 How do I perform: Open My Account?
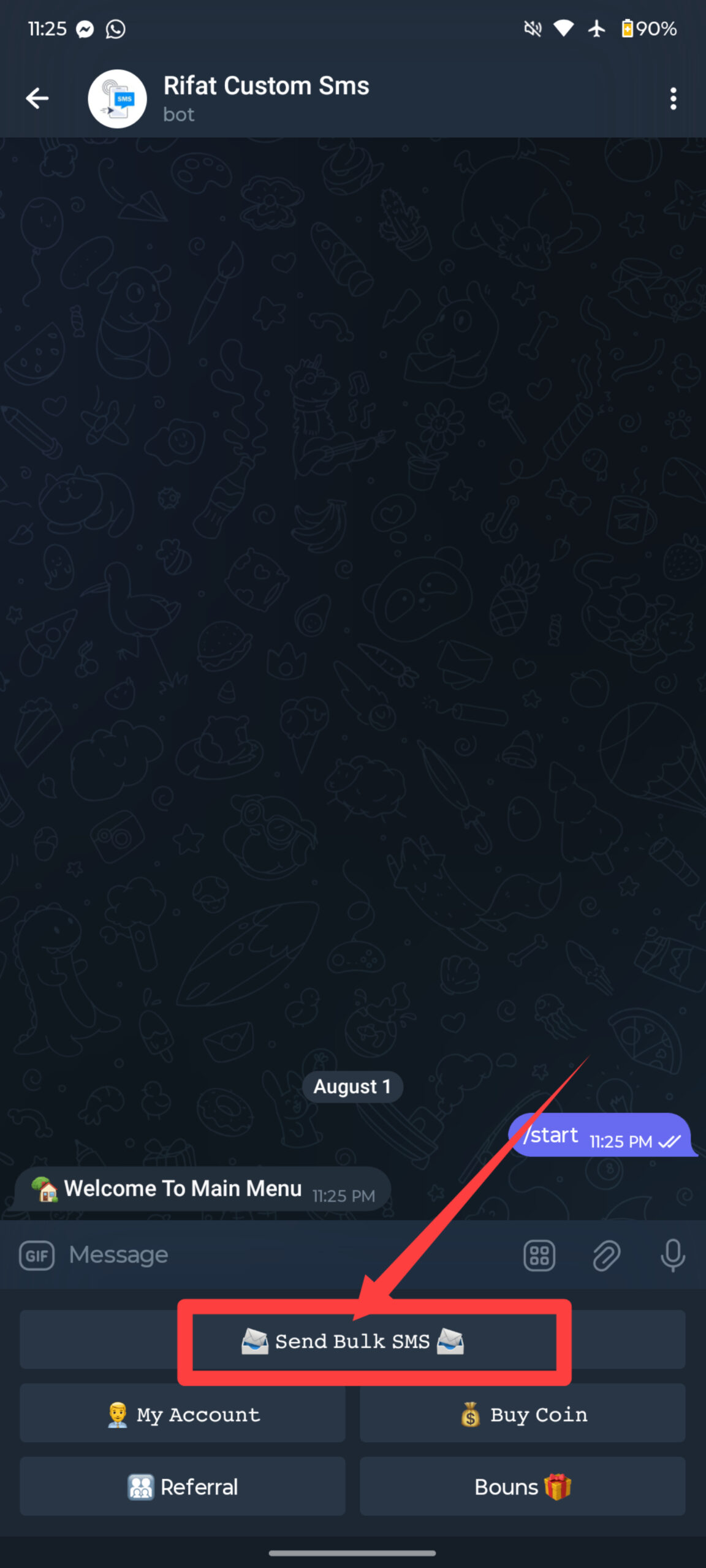(x=183, y=1414)
